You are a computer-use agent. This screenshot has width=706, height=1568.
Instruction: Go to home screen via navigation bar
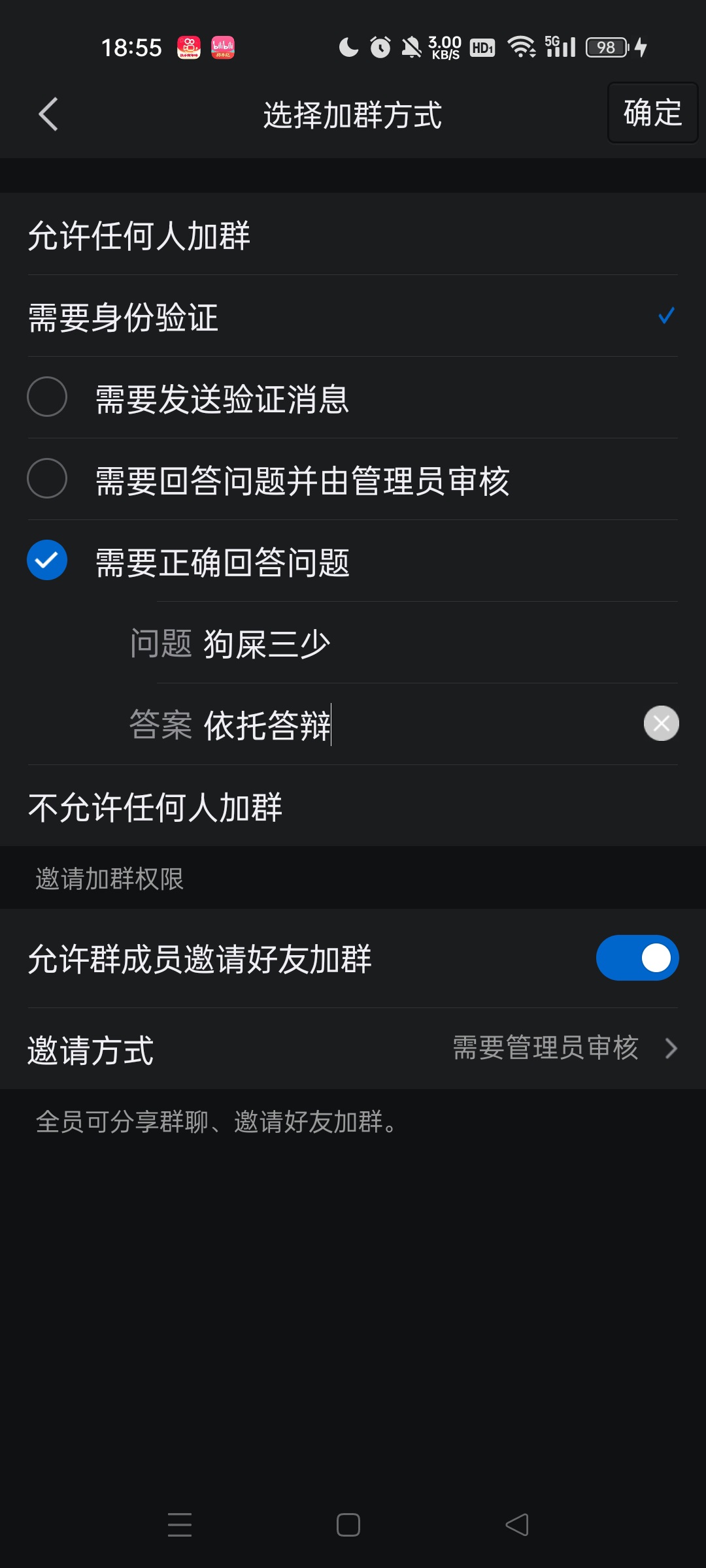click(348, 1525)
